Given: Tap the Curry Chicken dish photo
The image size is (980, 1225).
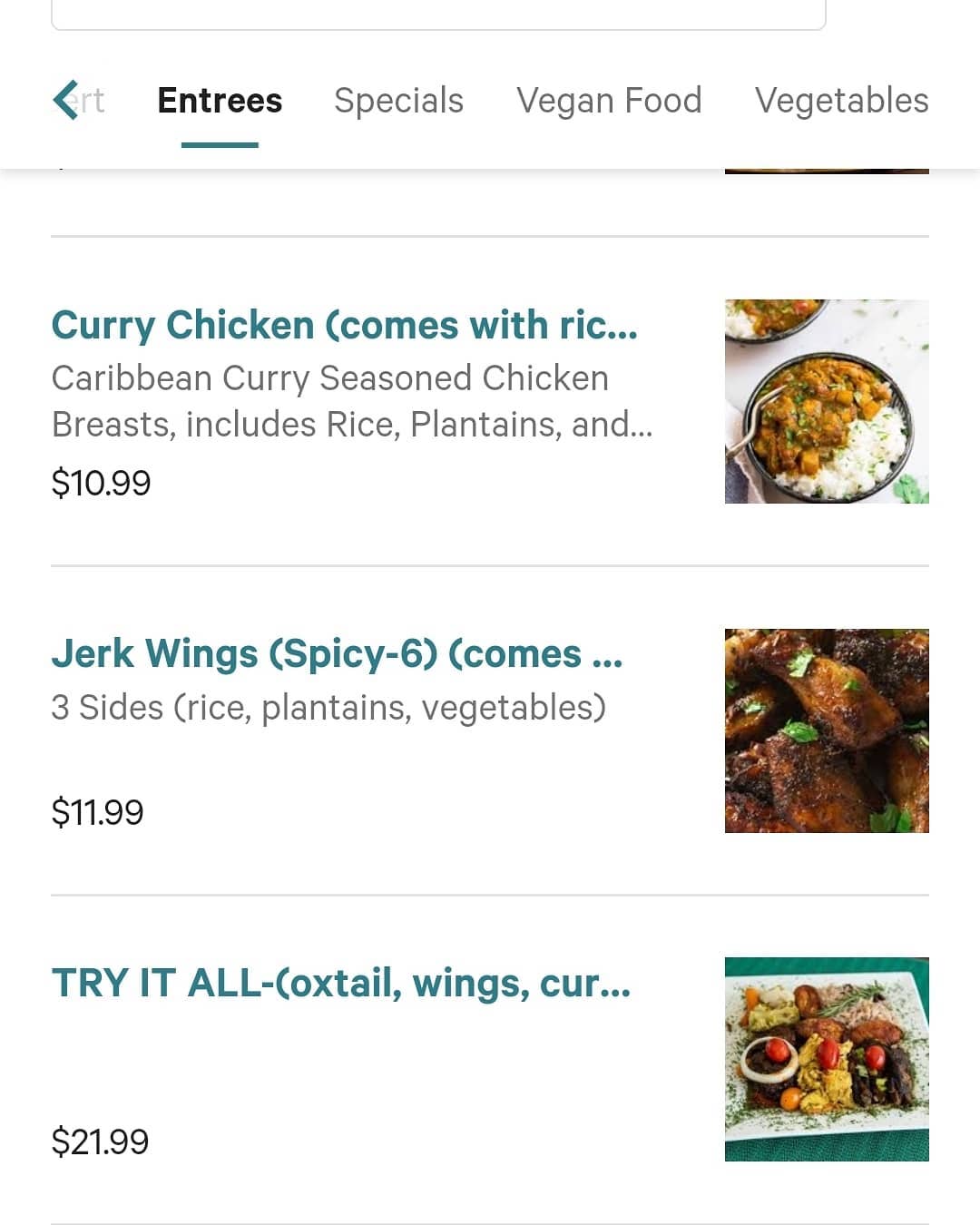Looking at the screenshot, I should [827, 402].
